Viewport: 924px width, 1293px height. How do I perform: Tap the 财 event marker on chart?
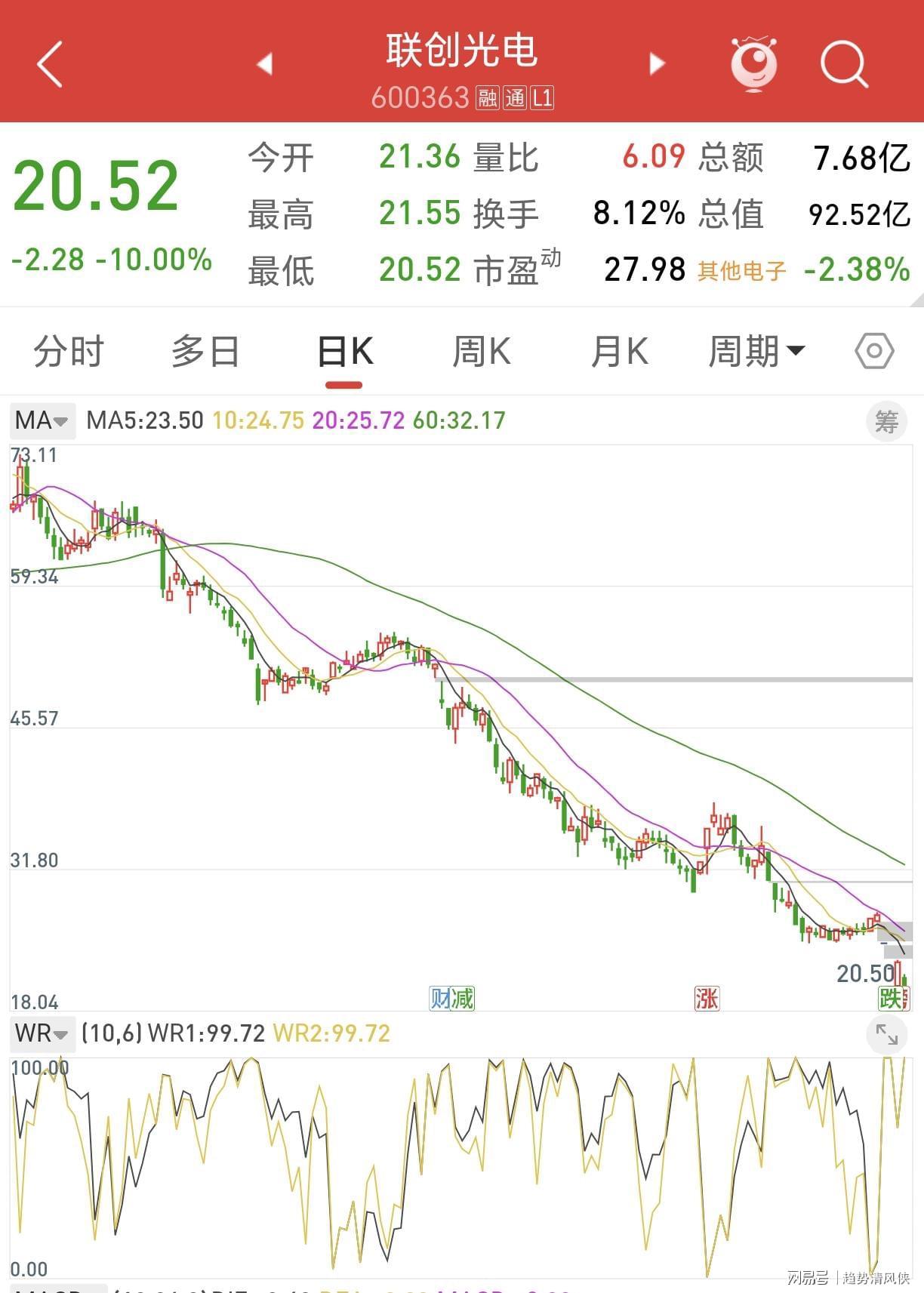[440, 999]
